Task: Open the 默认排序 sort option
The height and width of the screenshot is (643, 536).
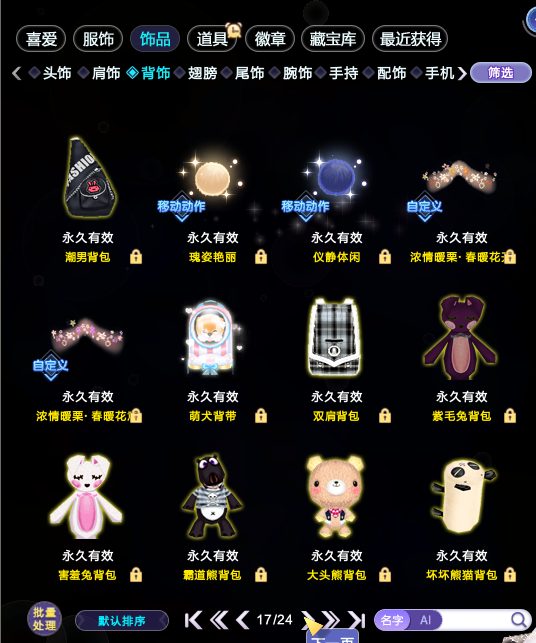Action: pyautogui.click(x=122, y=620)
